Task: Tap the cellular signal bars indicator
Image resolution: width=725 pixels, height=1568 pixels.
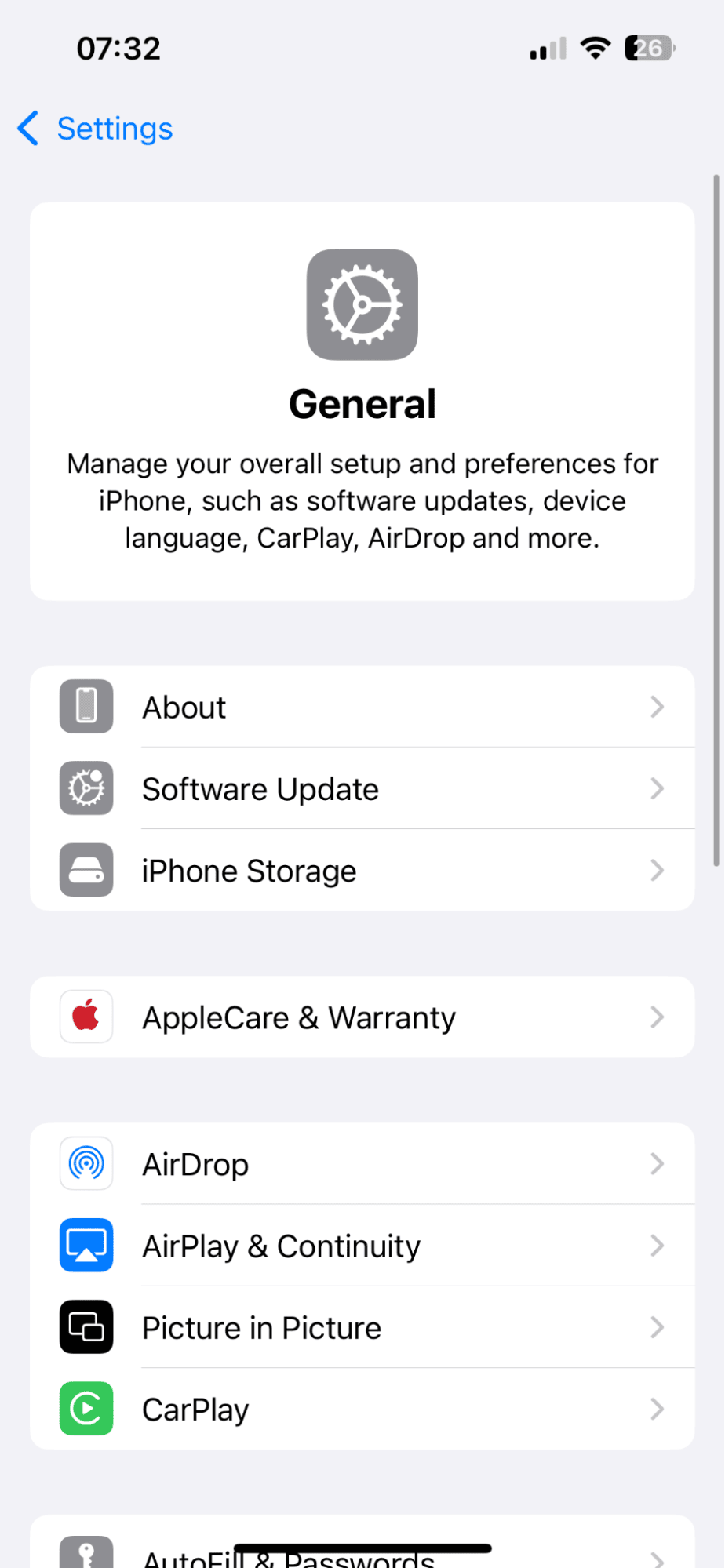Action: pos(547,48)
